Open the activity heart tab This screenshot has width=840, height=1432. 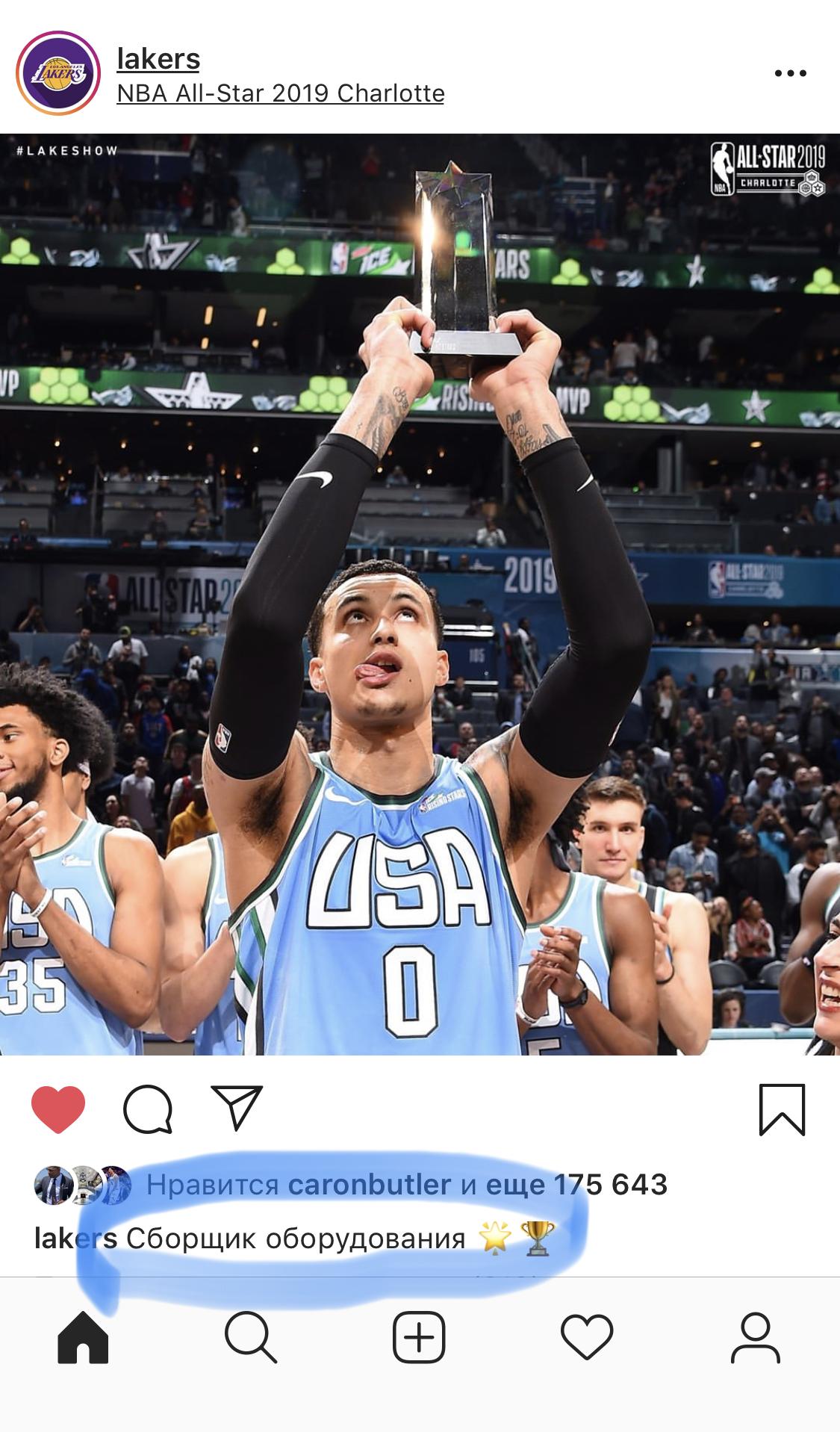pos(587,1338)
